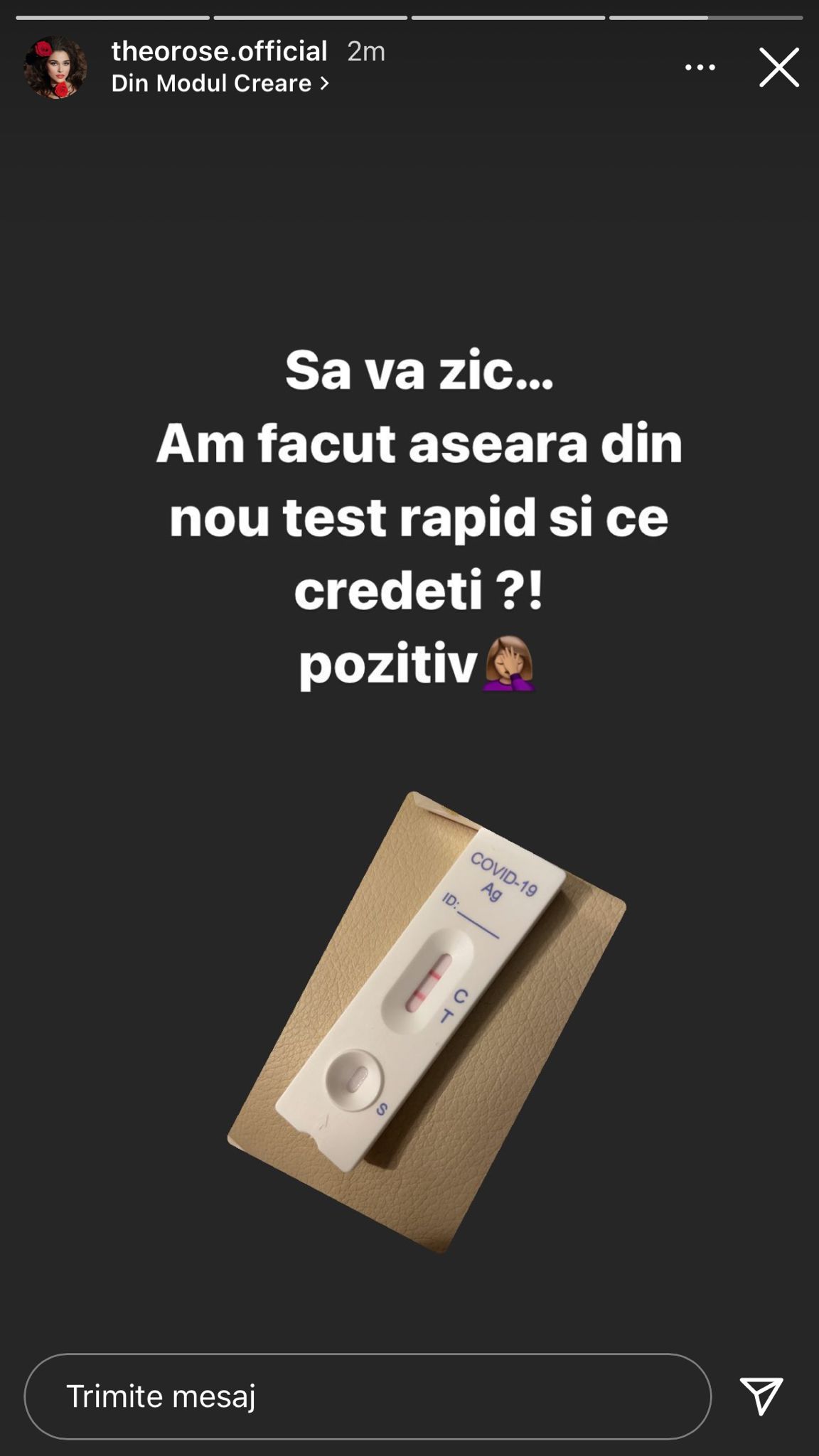Open the story options menu
Screen dimensions: 819x1456
click(x=700, y=68)
